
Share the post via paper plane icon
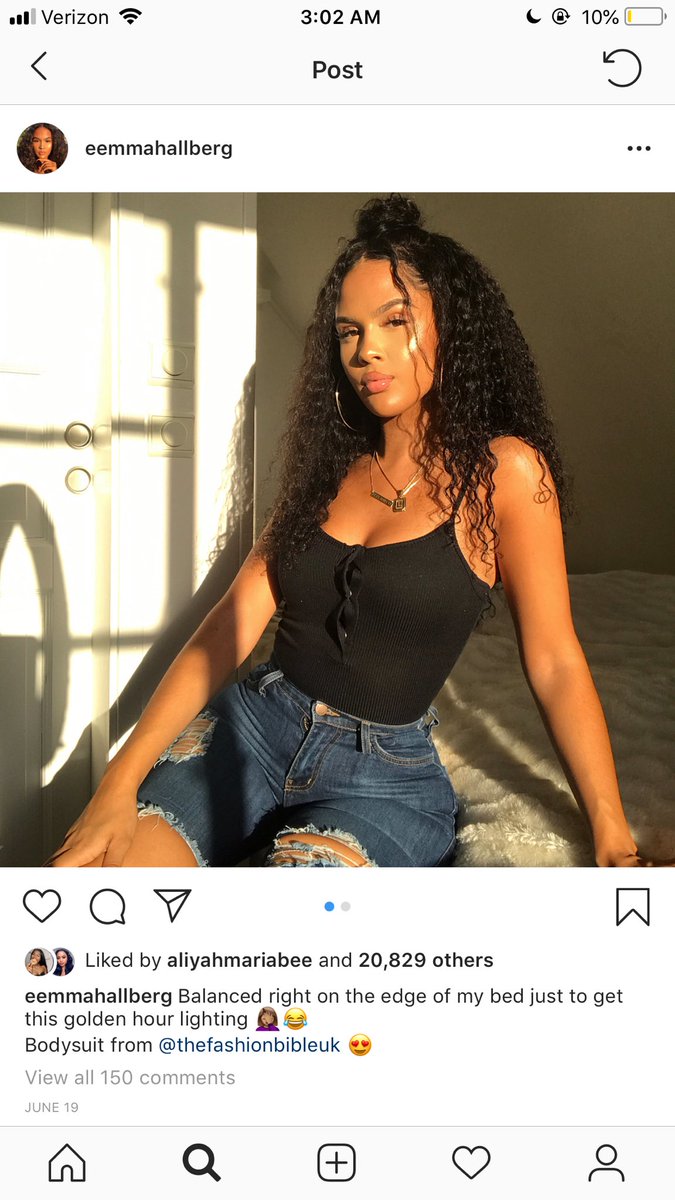(172, 905)
